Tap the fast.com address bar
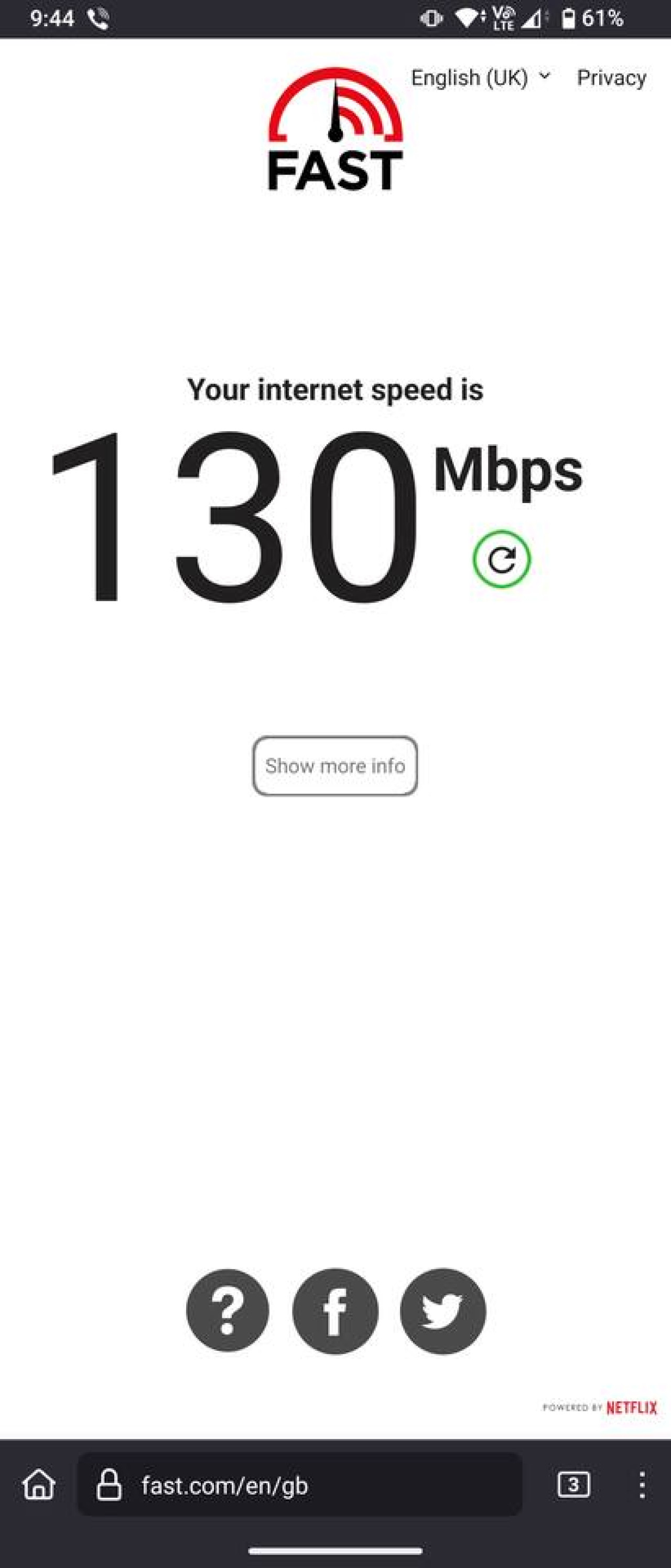 (299, 1485)
